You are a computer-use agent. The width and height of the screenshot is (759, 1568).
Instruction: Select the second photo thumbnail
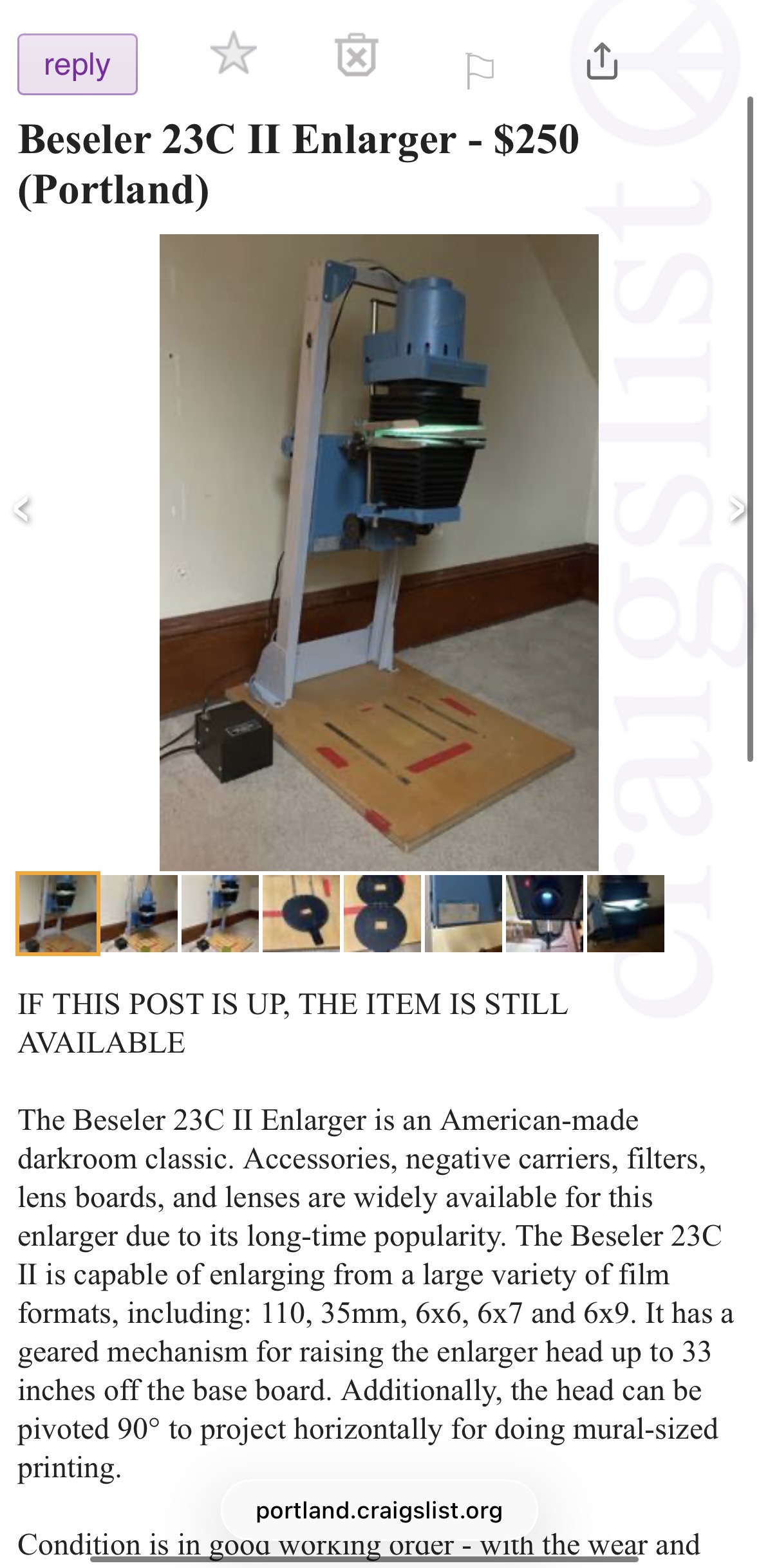[x=139, y=913]
